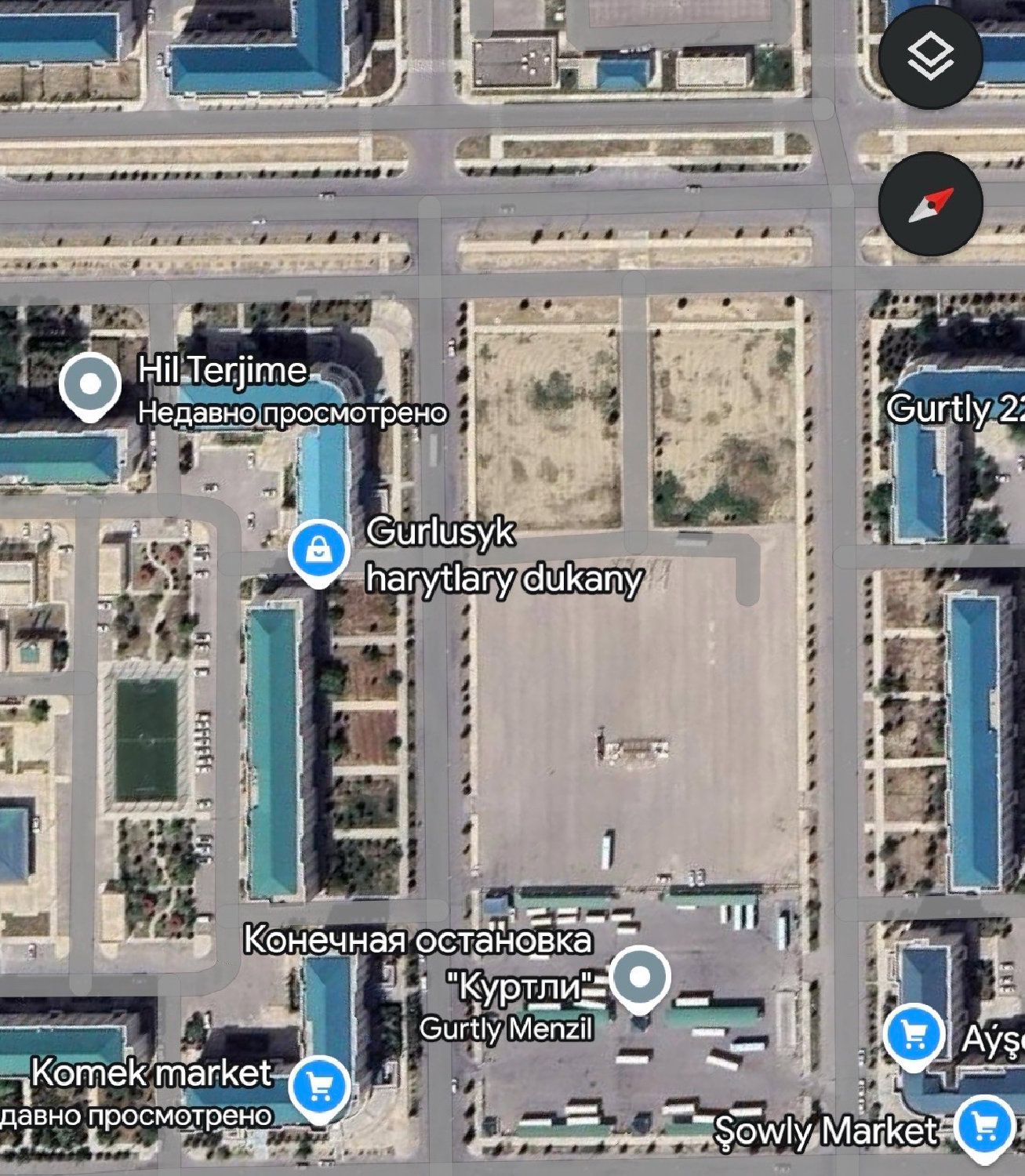
Task: Open the map layers button
Action: point(930,57)
